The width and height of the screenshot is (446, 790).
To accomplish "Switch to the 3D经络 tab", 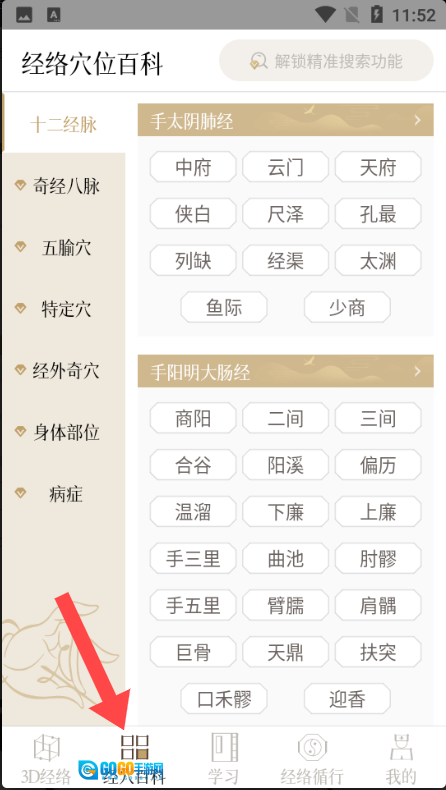I will 46,758.
